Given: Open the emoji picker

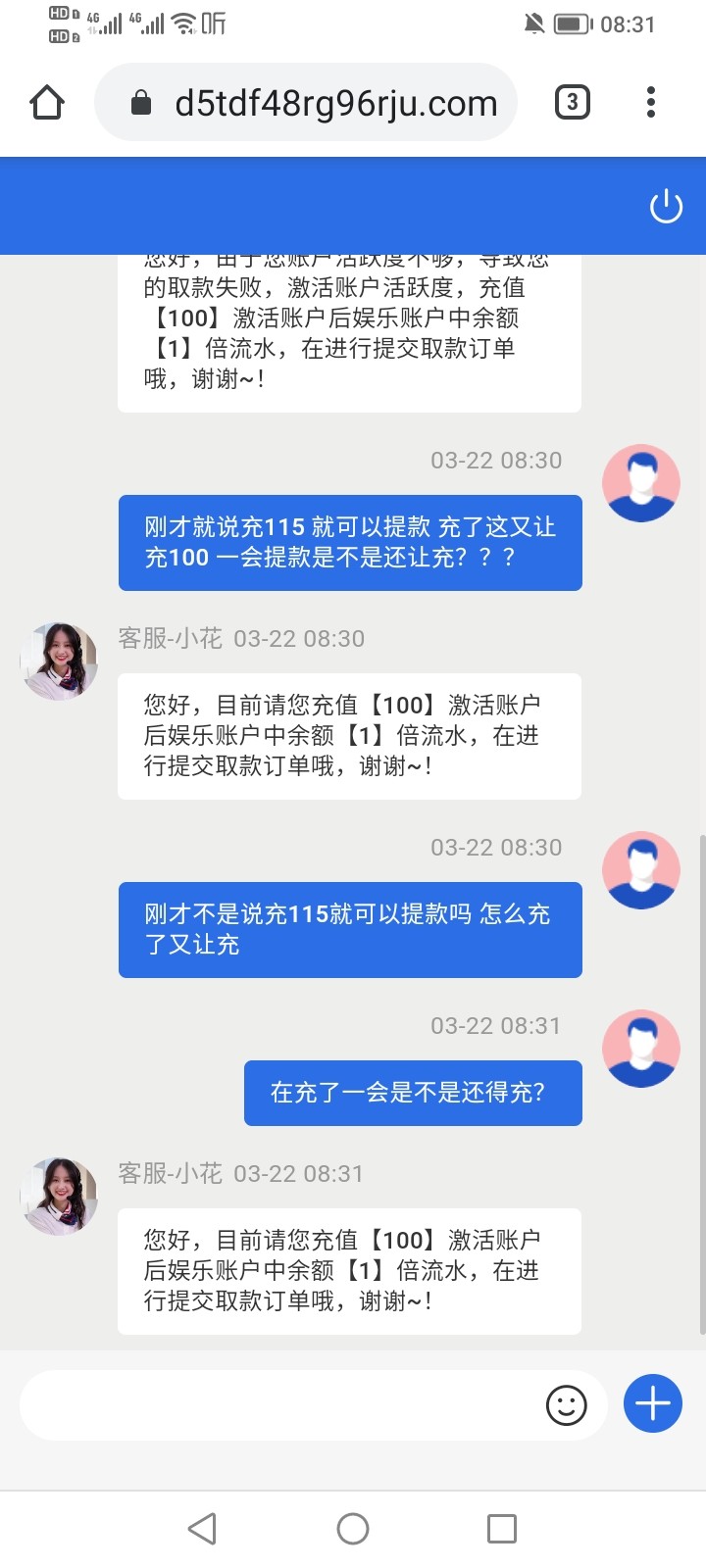Looking at the screenshot, I should click(x=566, y=1405).
